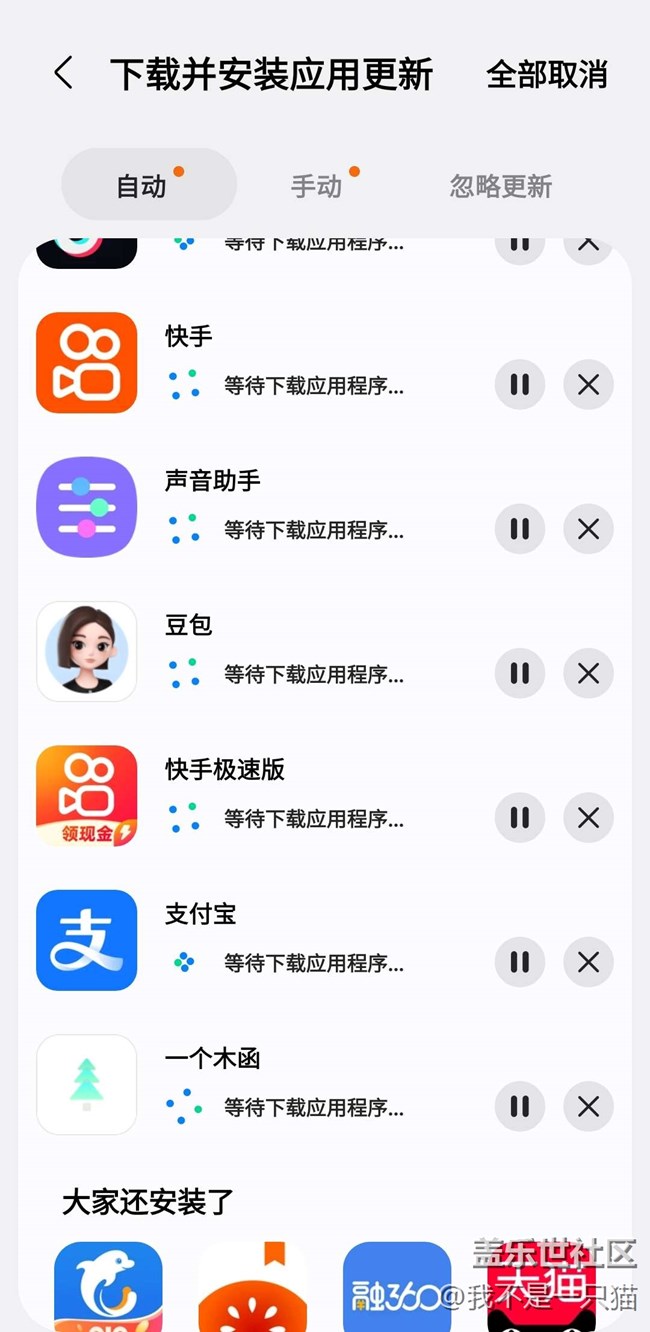Switch to the 手动 tab
This screenshot has height=1332, width=650.
(x=317, y=186)
